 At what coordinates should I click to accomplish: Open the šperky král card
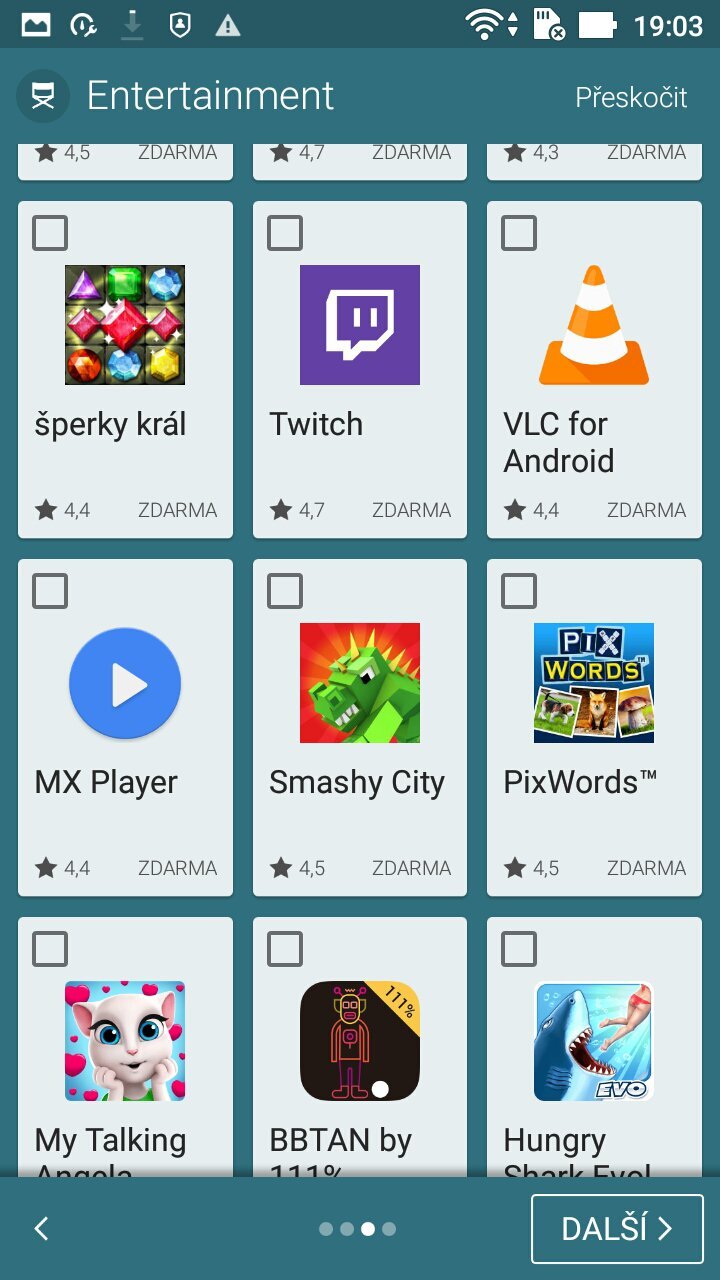pyautogui.click(x=125, y=325)
